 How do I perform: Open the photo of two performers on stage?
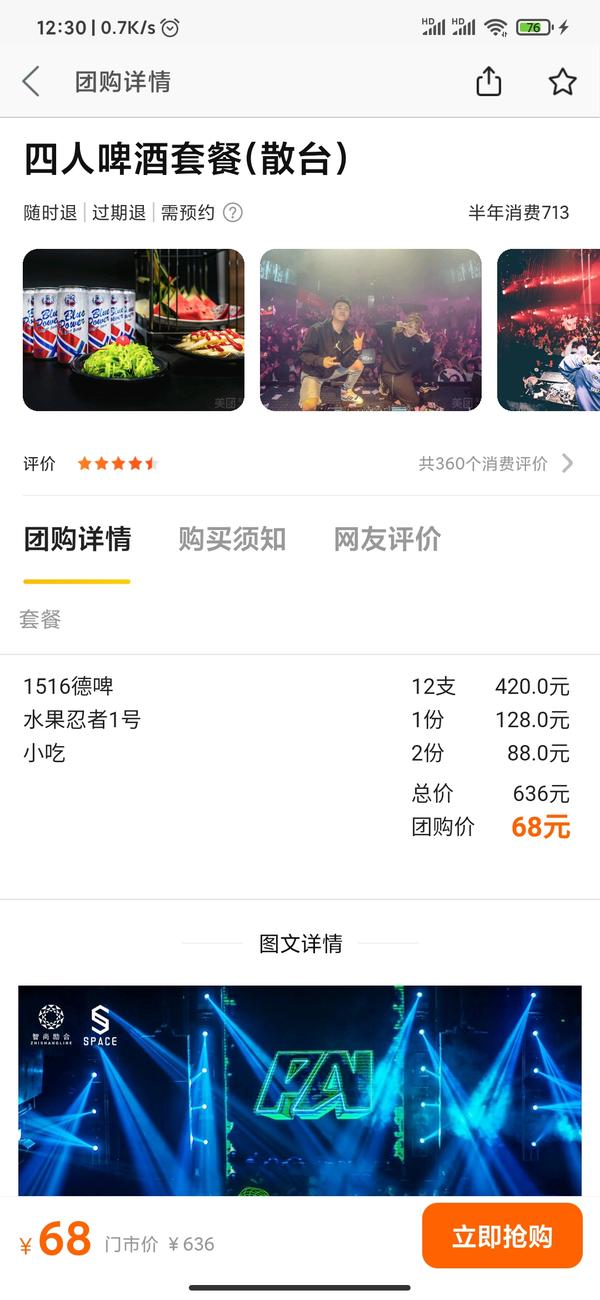[370, 330]
